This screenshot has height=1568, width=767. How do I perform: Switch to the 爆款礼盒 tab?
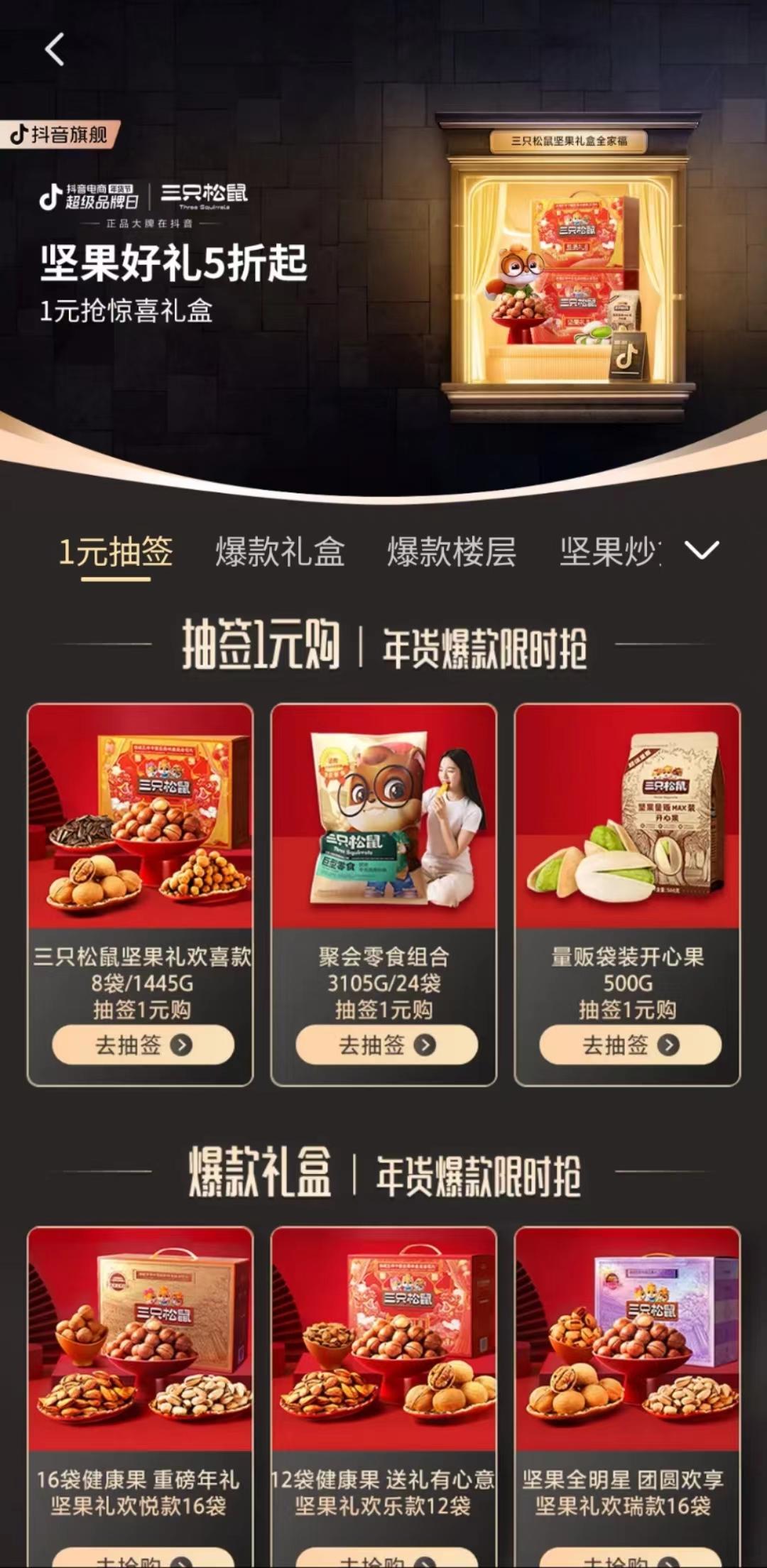tap(280, 552)
